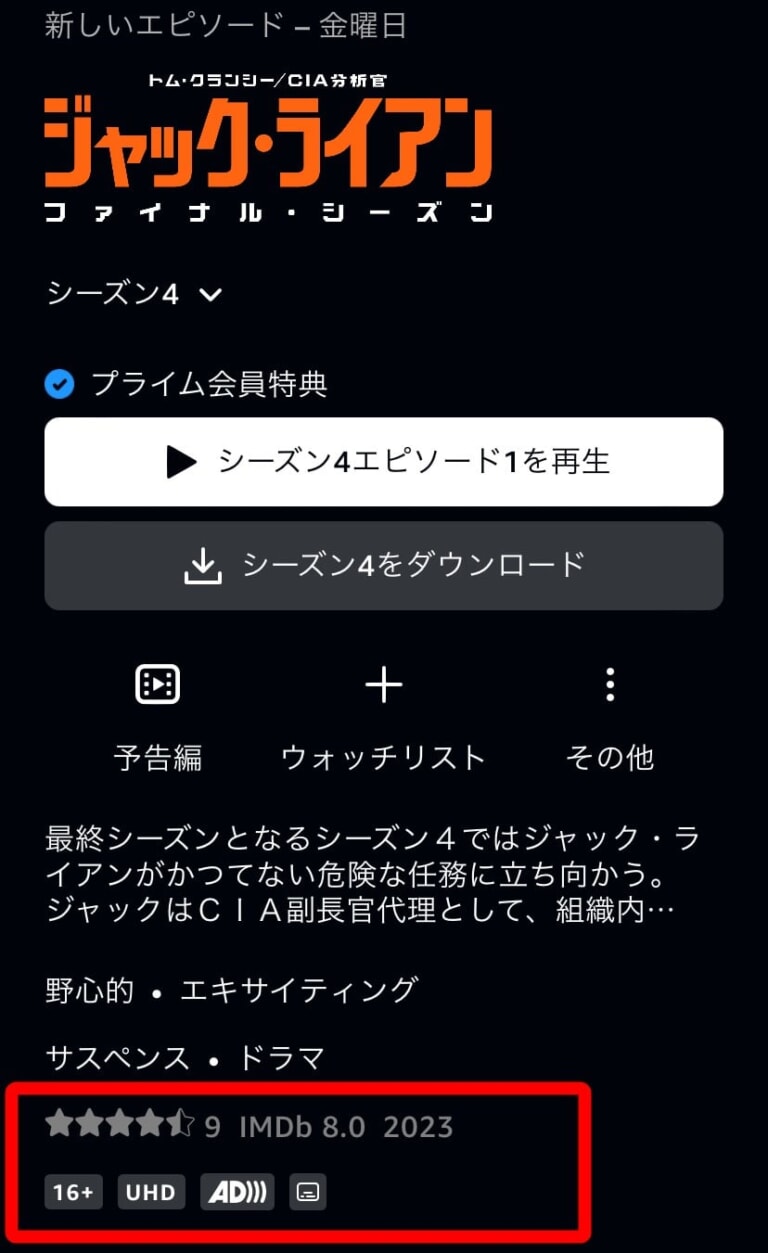Open the 予告編 trailer icon
The height and width of the screenshot is (1253, 768).
coord(157,684)
